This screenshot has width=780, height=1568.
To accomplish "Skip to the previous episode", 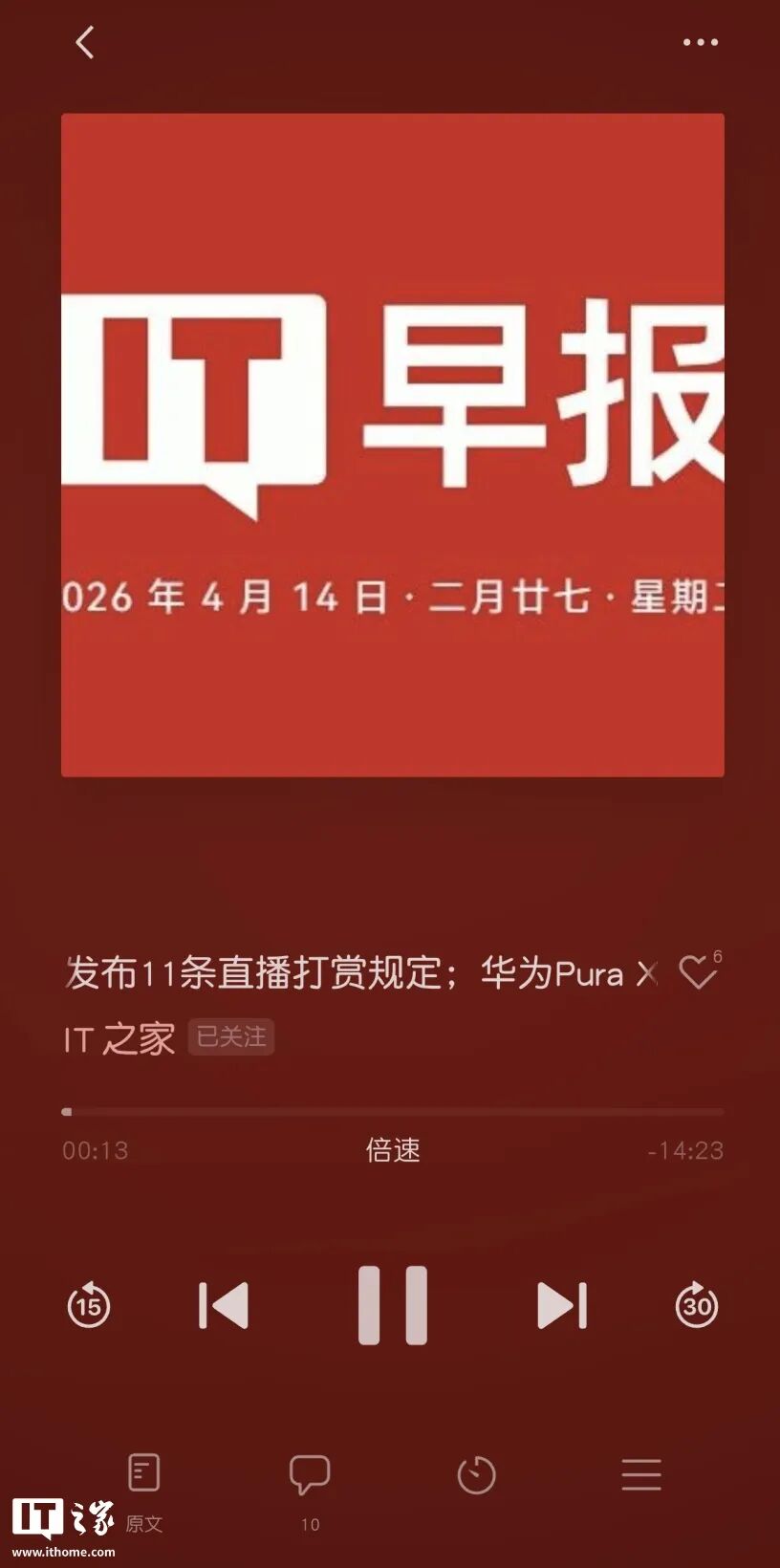I will point(224,1305).
